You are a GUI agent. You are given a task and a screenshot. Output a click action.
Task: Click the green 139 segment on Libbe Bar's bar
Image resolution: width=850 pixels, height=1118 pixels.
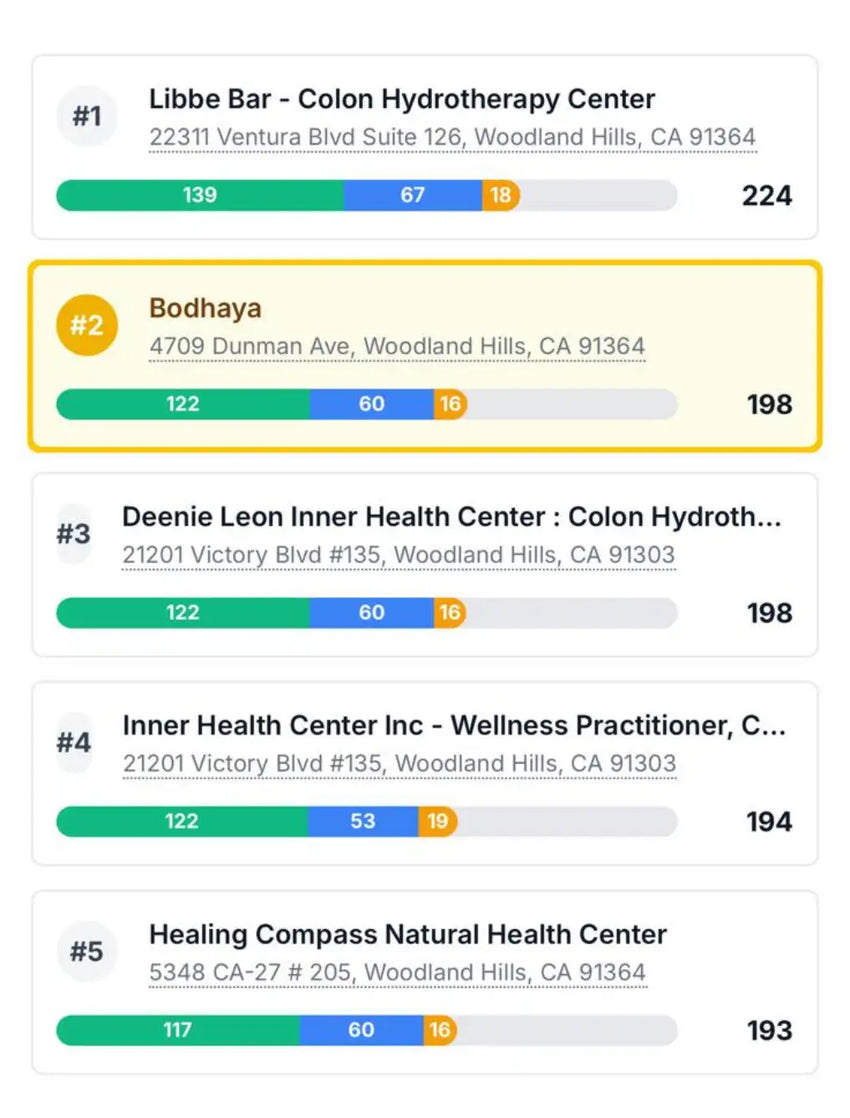(199, 195)
